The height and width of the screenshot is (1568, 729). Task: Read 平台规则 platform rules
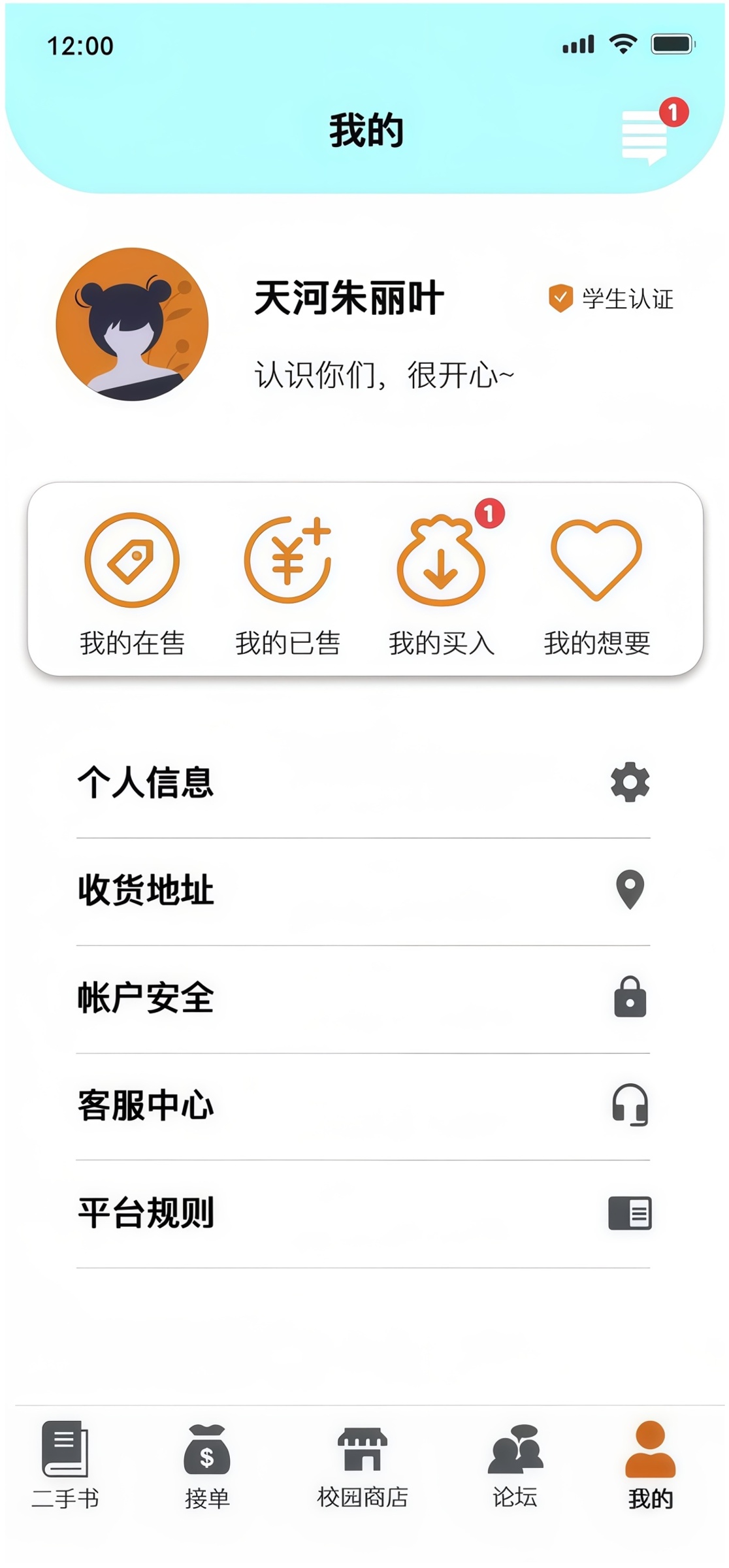[363, 1213]
